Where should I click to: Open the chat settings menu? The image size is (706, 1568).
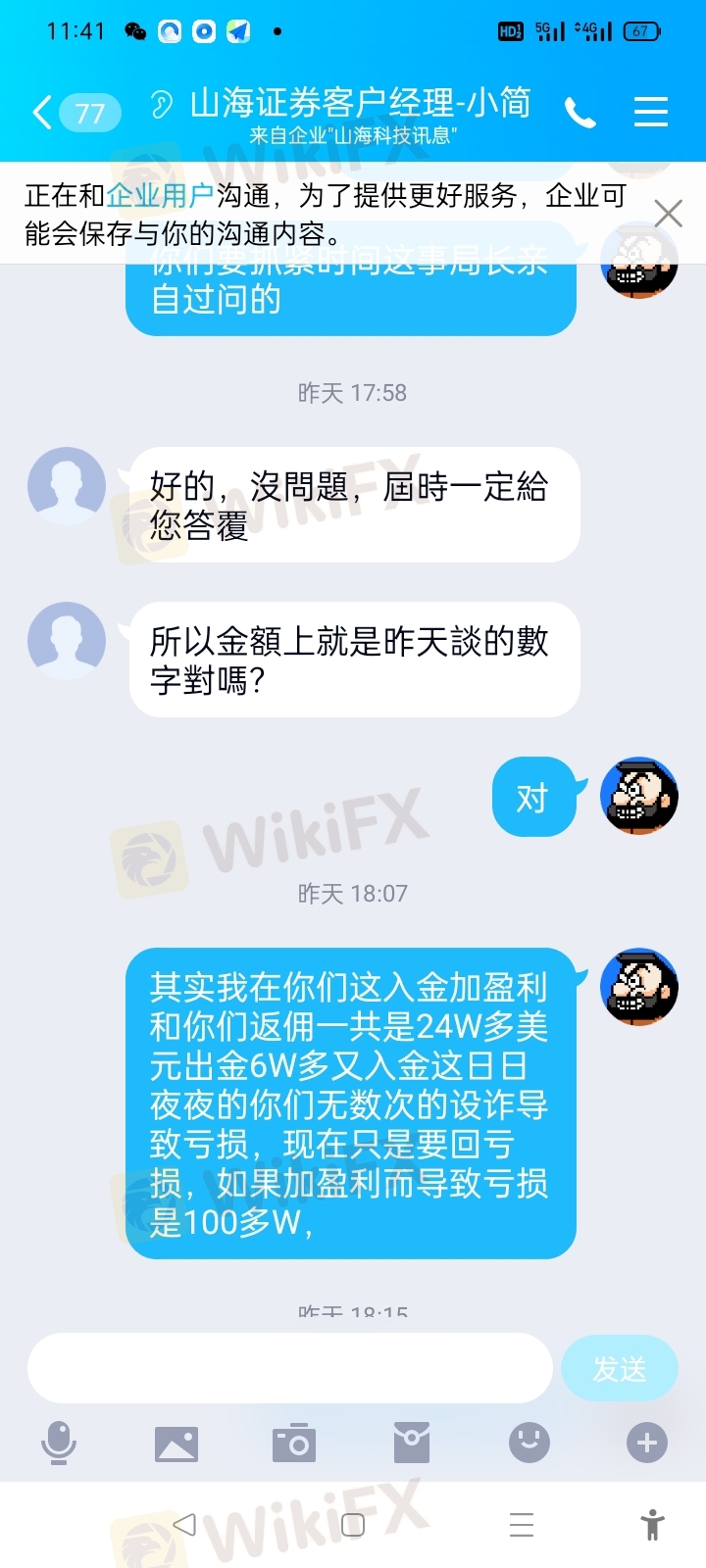coord(651,112)
